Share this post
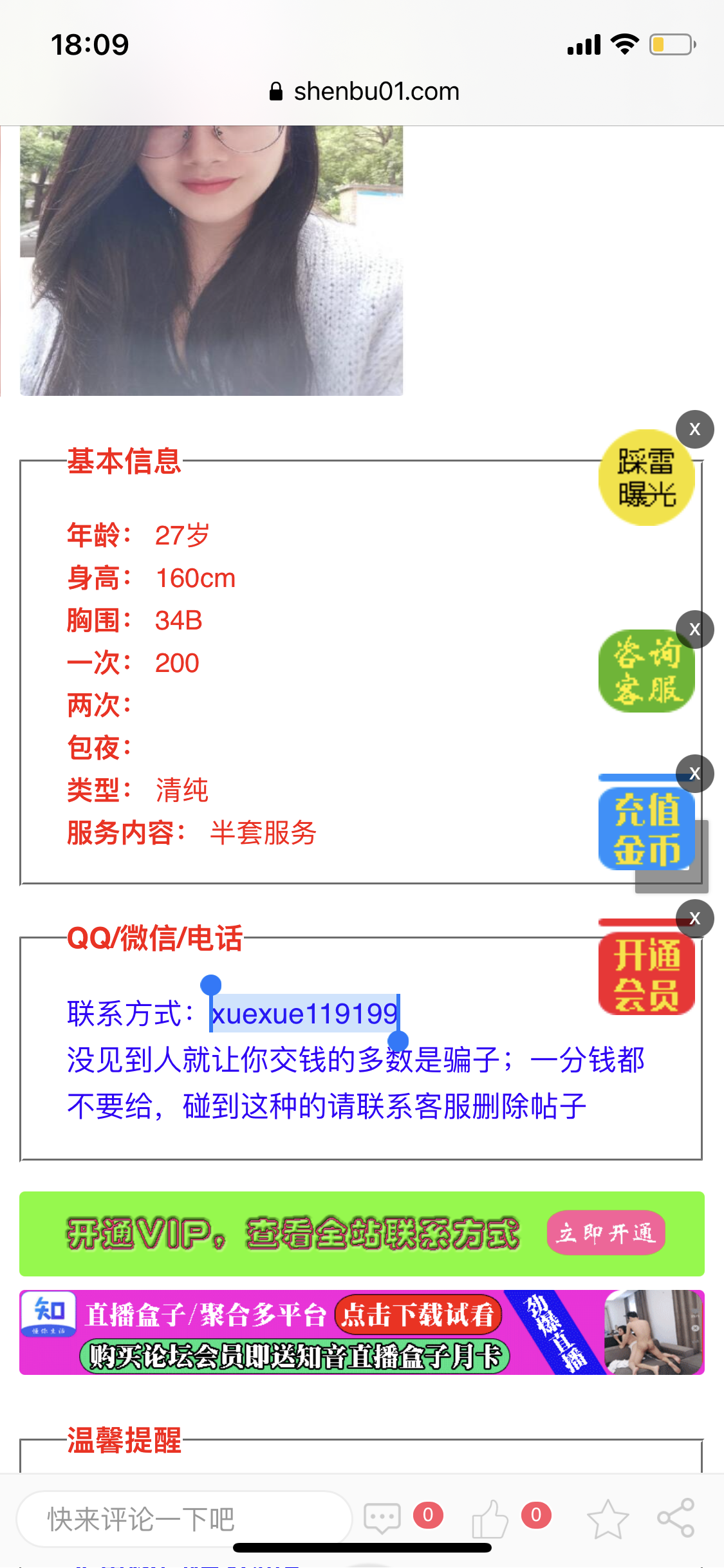This screenshot has height=1568, width=724. click(676, 1518)
